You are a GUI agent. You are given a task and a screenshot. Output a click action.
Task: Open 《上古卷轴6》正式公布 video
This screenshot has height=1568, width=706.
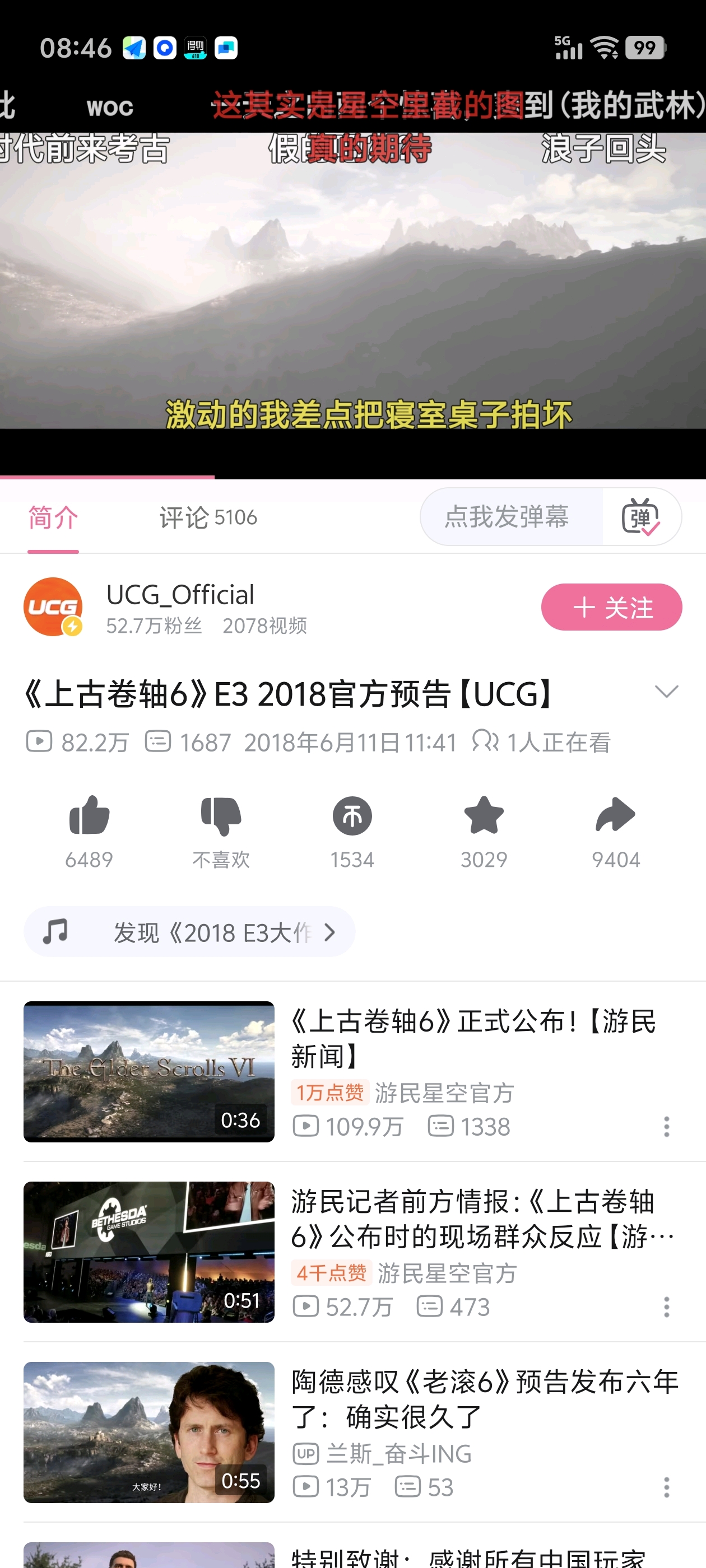coord(473,1038)
